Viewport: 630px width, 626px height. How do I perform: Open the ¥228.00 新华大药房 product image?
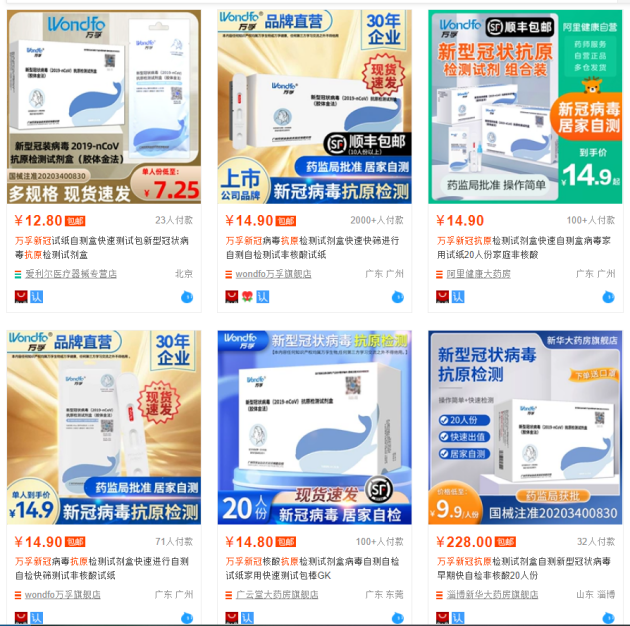pyautogui.click(x=525, y=427)
